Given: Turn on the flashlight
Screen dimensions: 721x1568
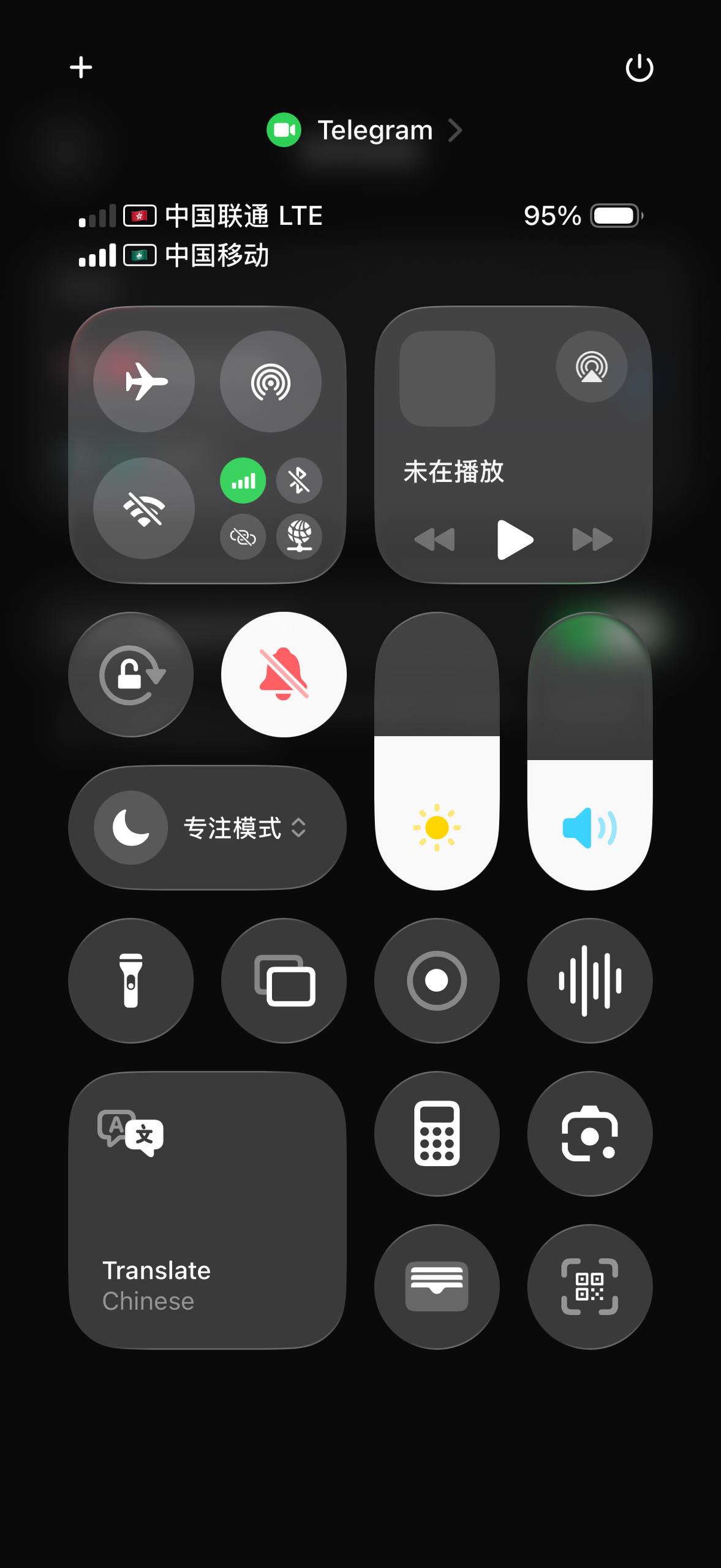Looking at the screenshot, I should point(131,981).
